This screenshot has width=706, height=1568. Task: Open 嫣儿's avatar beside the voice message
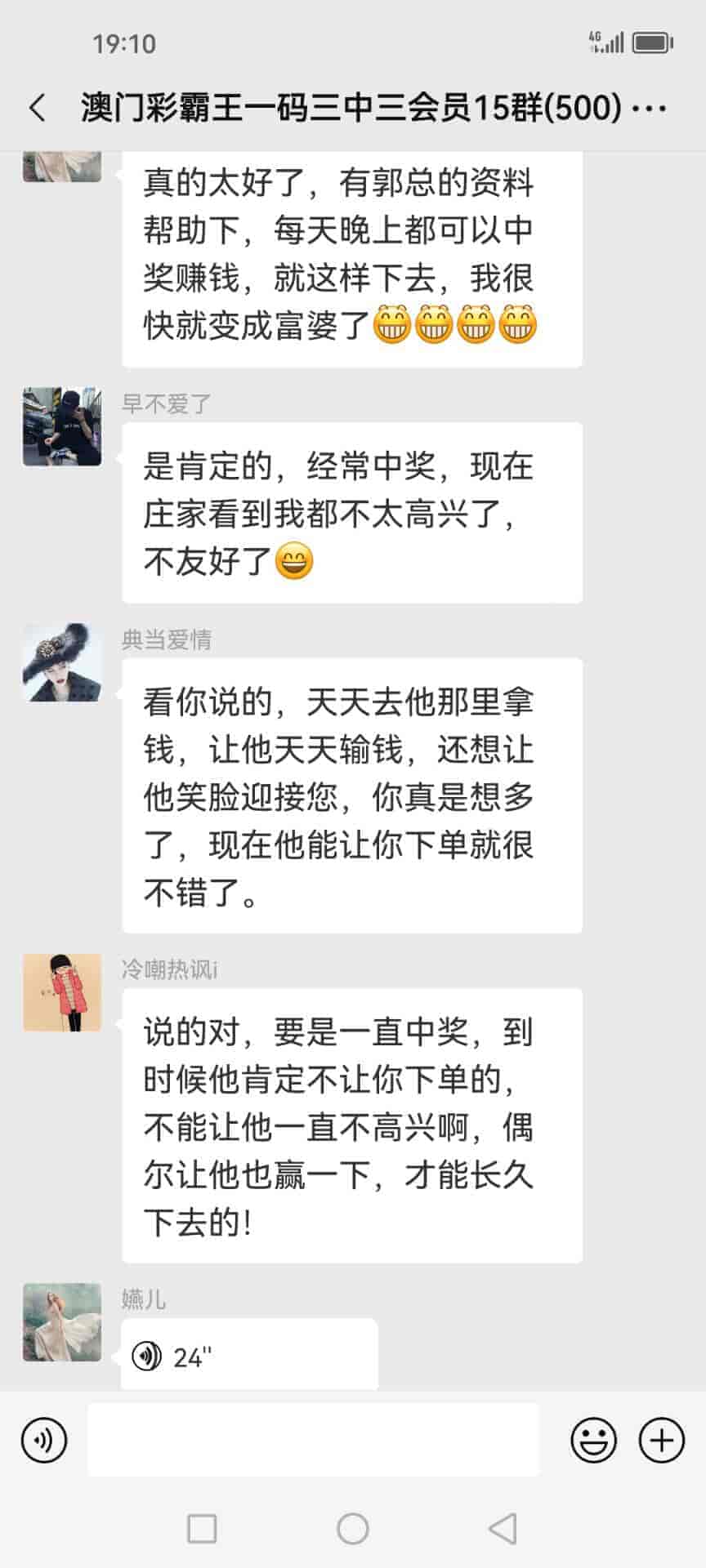tap(62, 1321)
